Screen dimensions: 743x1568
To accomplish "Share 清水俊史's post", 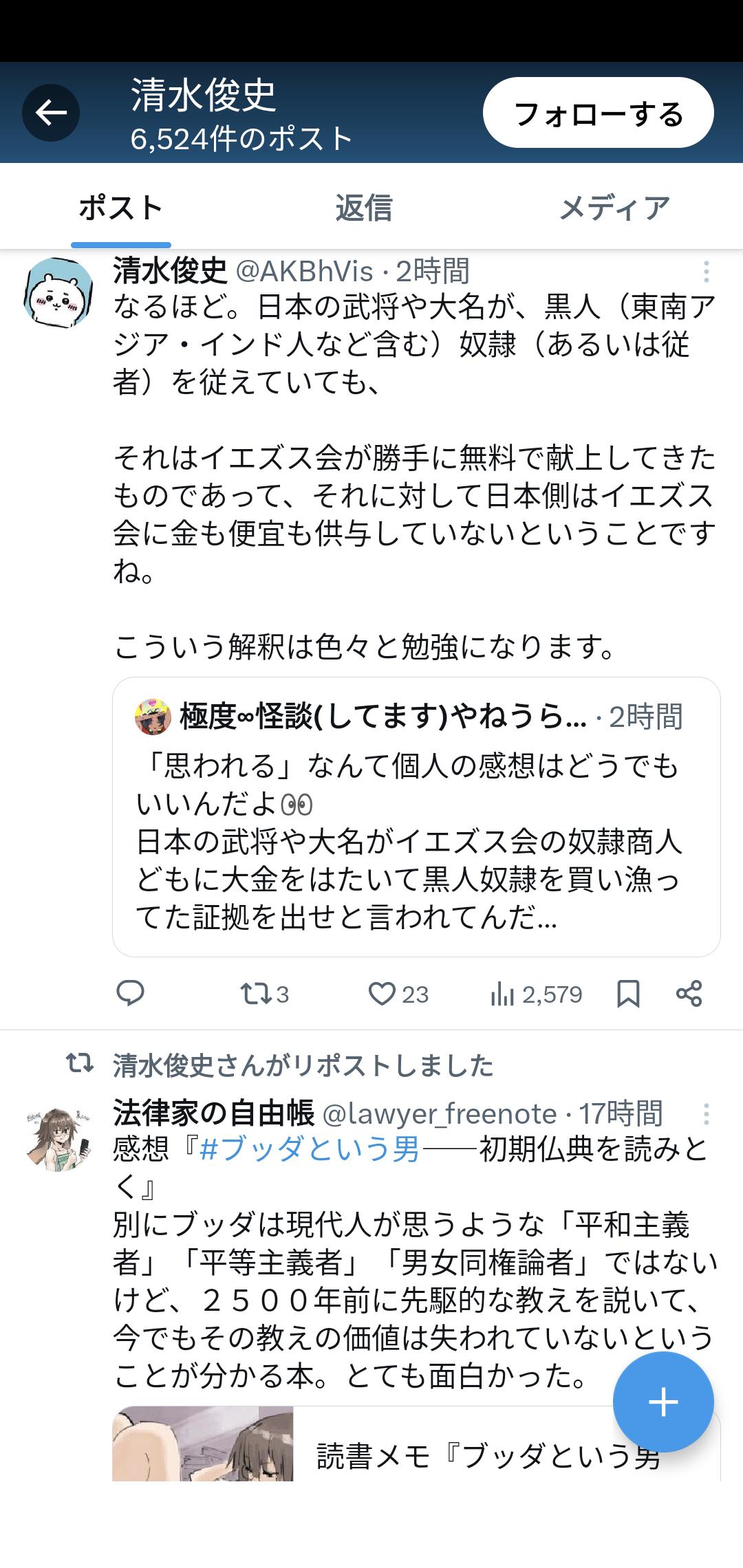I will (689, 994).
